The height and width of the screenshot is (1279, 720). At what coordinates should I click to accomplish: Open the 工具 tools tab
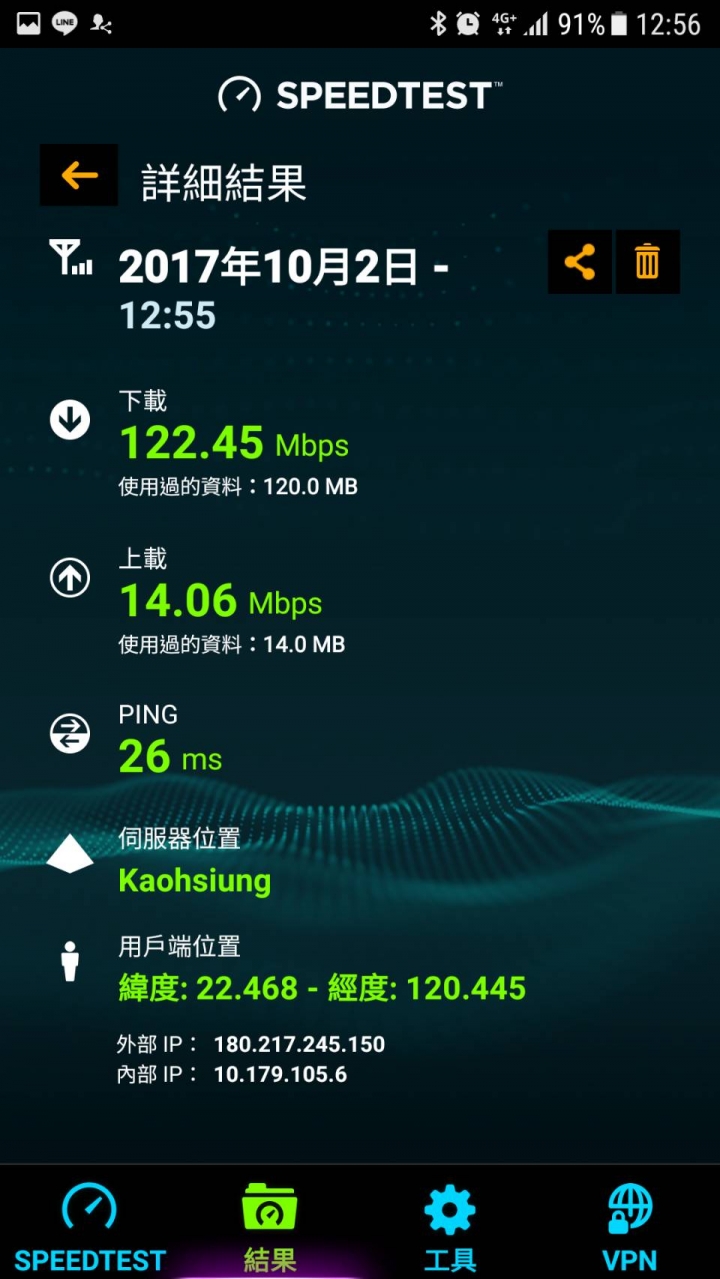450,1227
